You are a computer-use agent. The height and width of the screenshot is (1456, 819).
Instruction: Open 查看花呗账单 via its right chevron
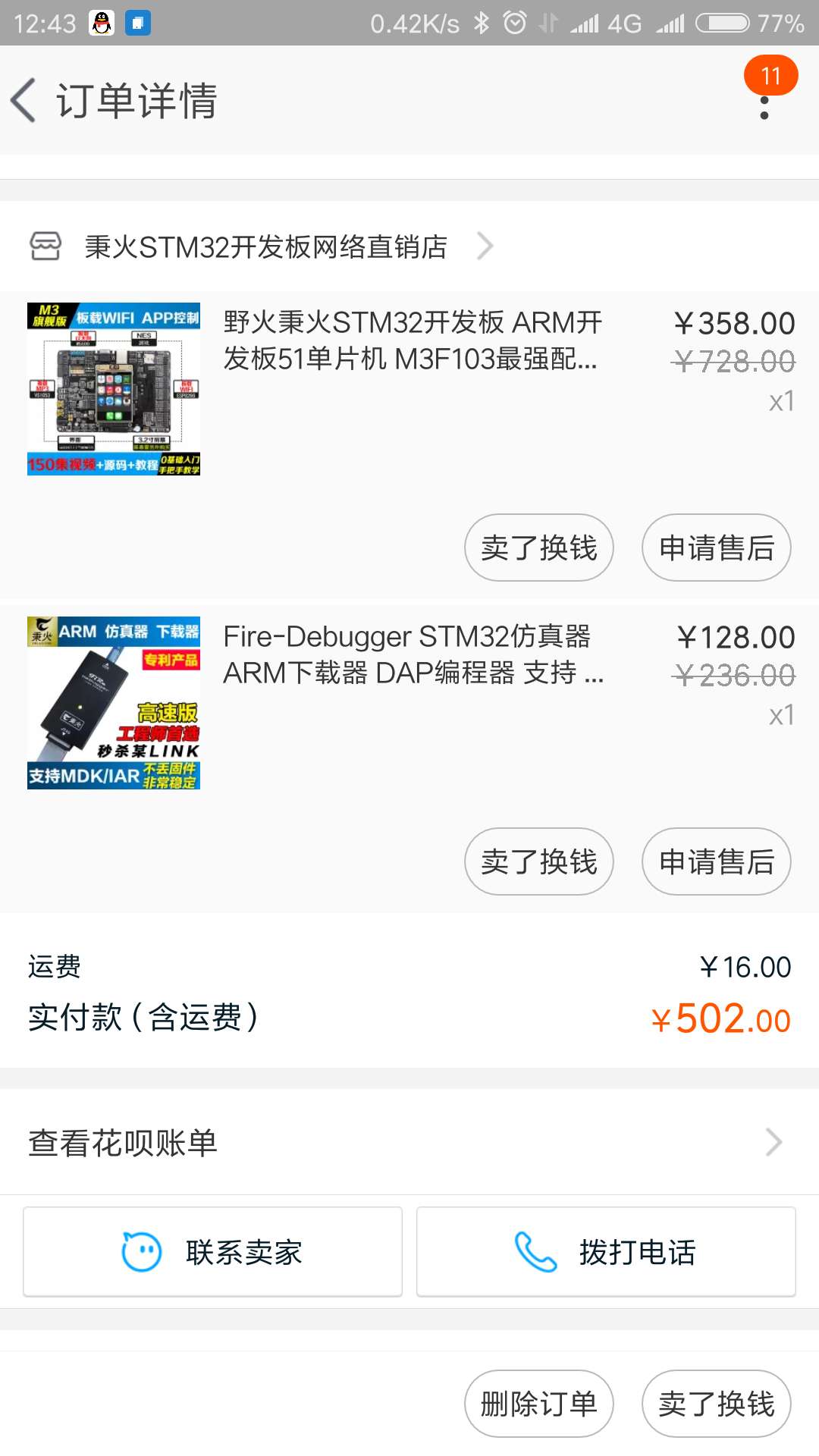773,1141
